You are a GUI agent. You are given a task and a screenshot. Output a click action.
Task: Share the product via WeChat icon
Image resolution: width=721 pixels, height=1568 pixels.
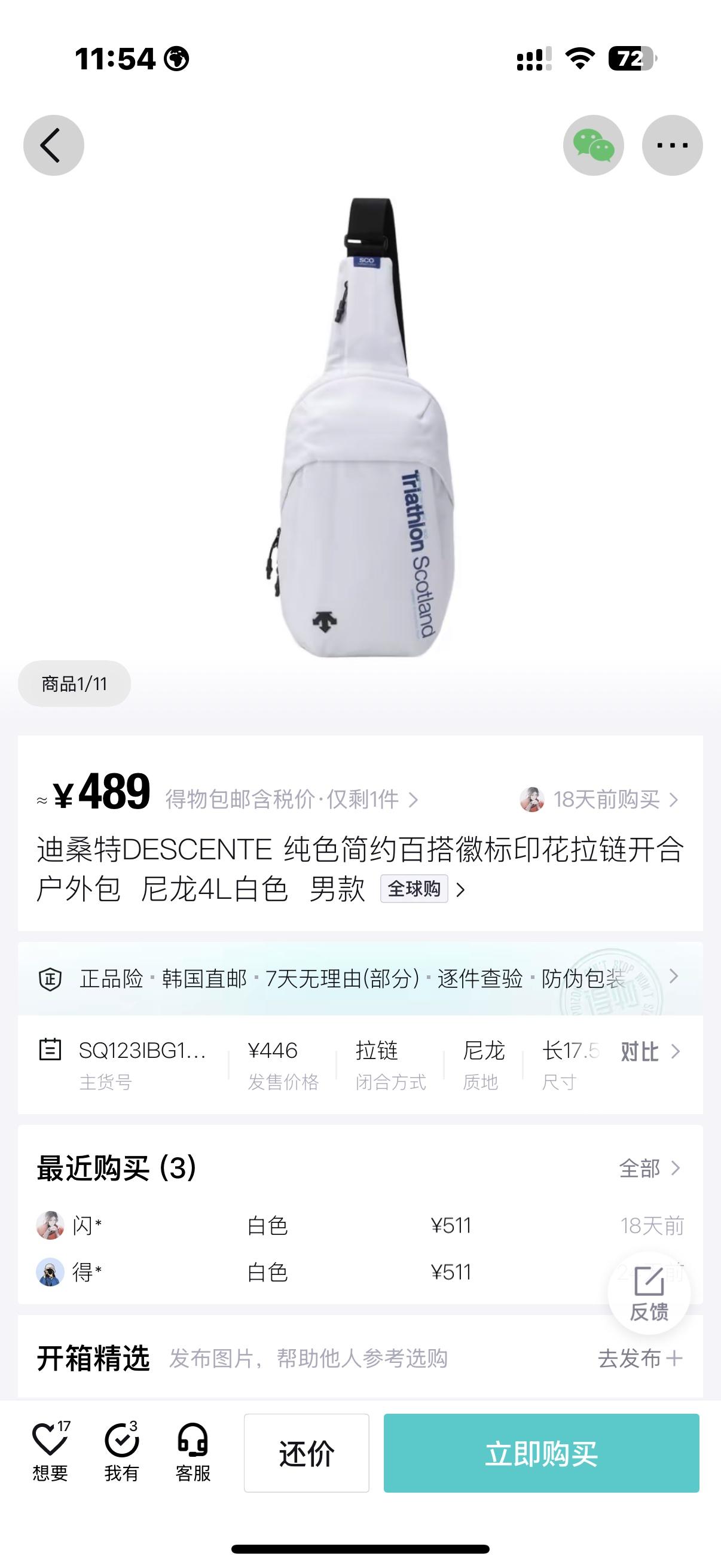pyautogui.click(x=593, y=145)
